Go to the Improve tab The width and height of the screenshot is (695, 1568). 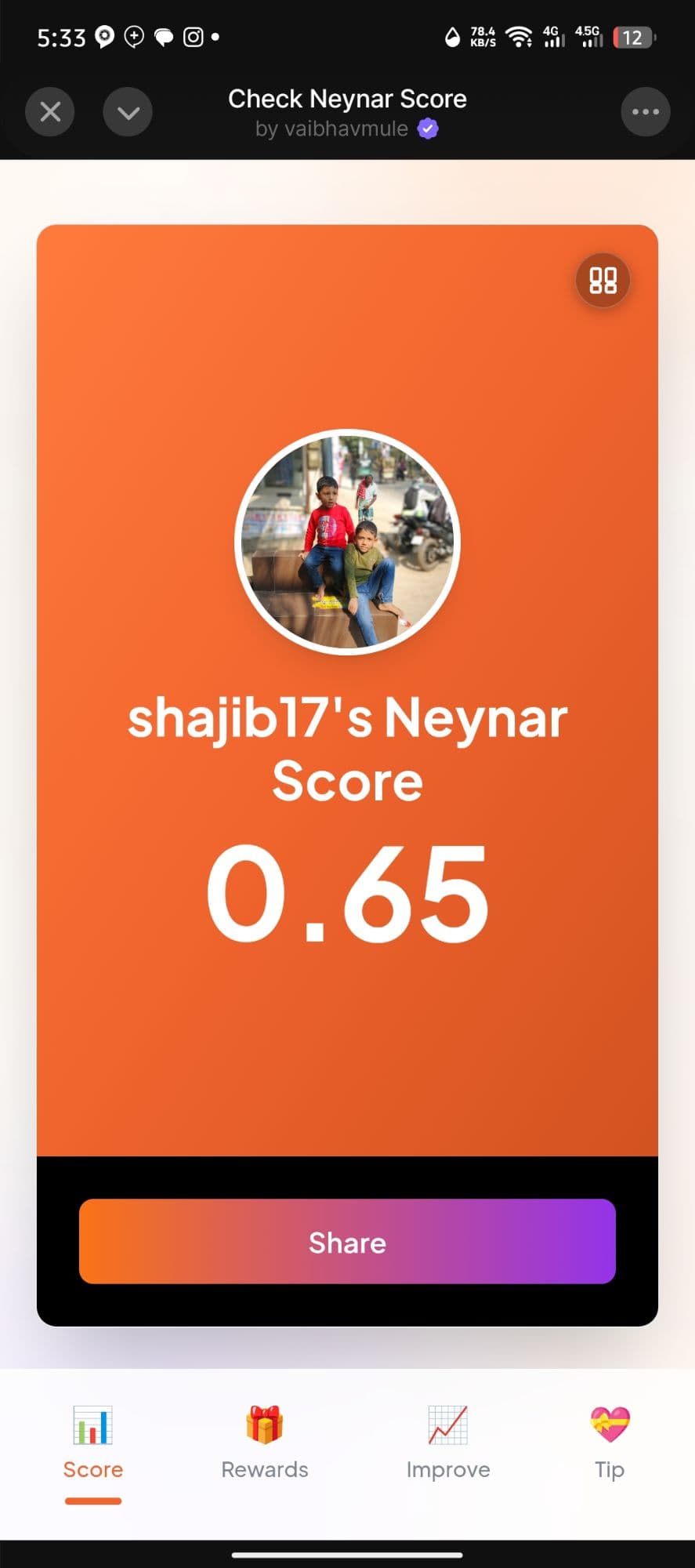pos(448,1443)
